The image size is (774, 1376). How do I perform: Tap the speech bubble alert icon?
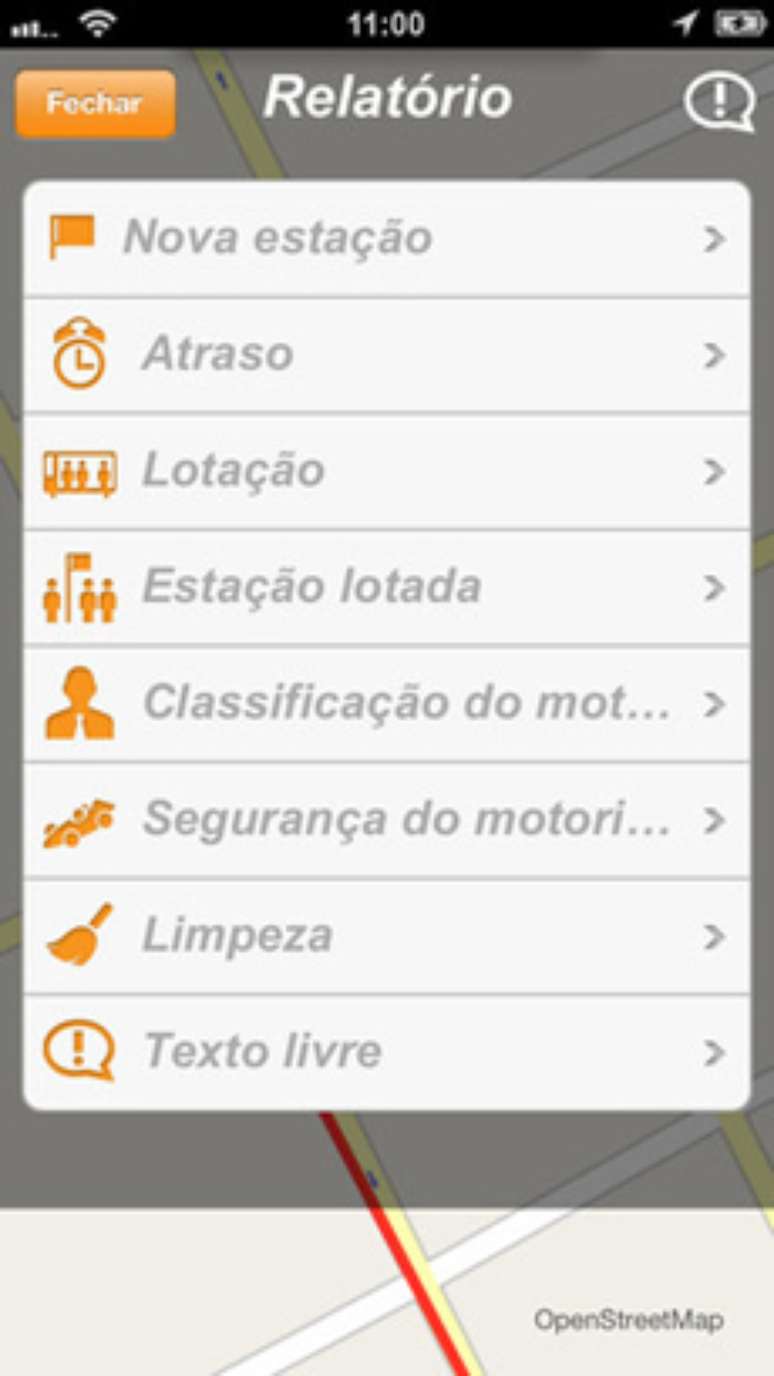pyautogui.click(x=719, y=101)
